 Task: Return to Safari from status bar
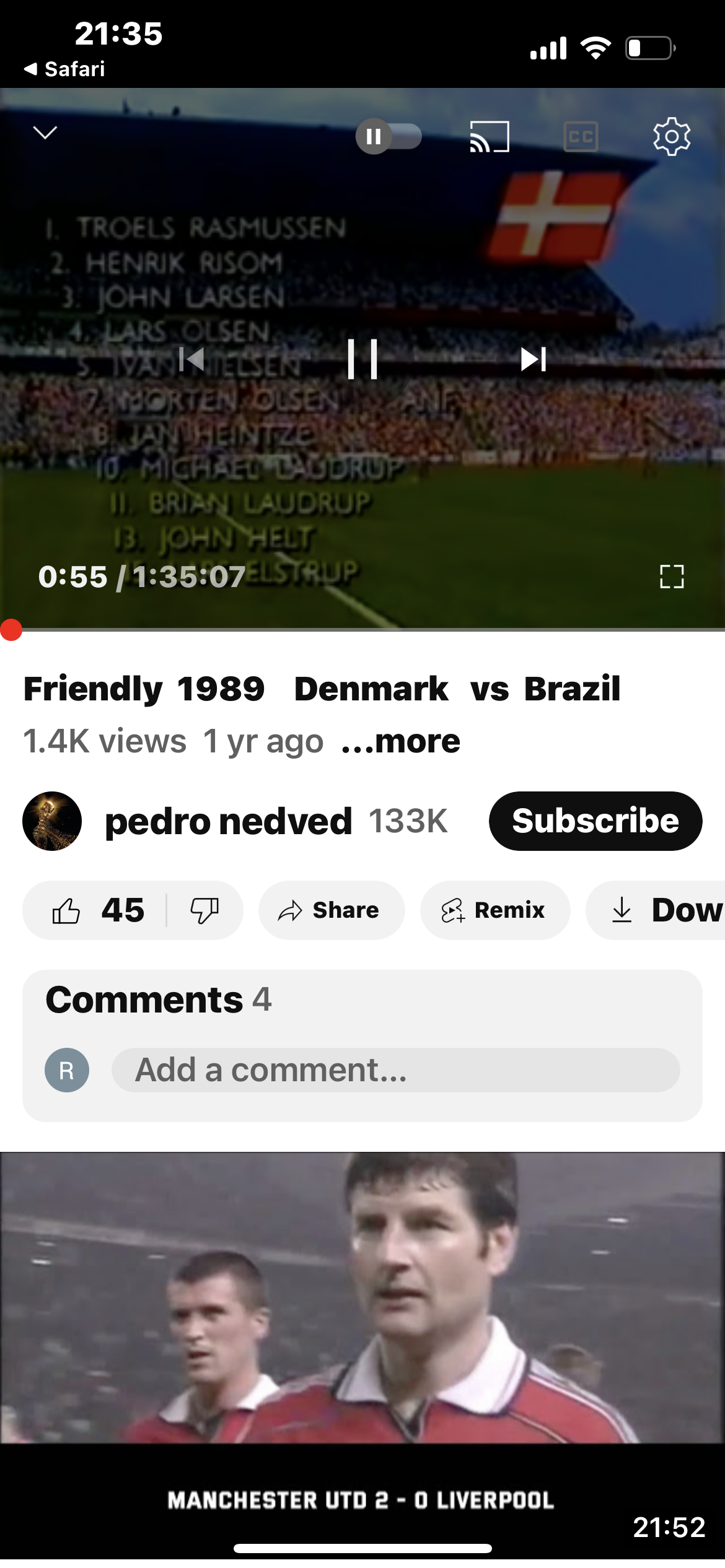coord(64,69)
